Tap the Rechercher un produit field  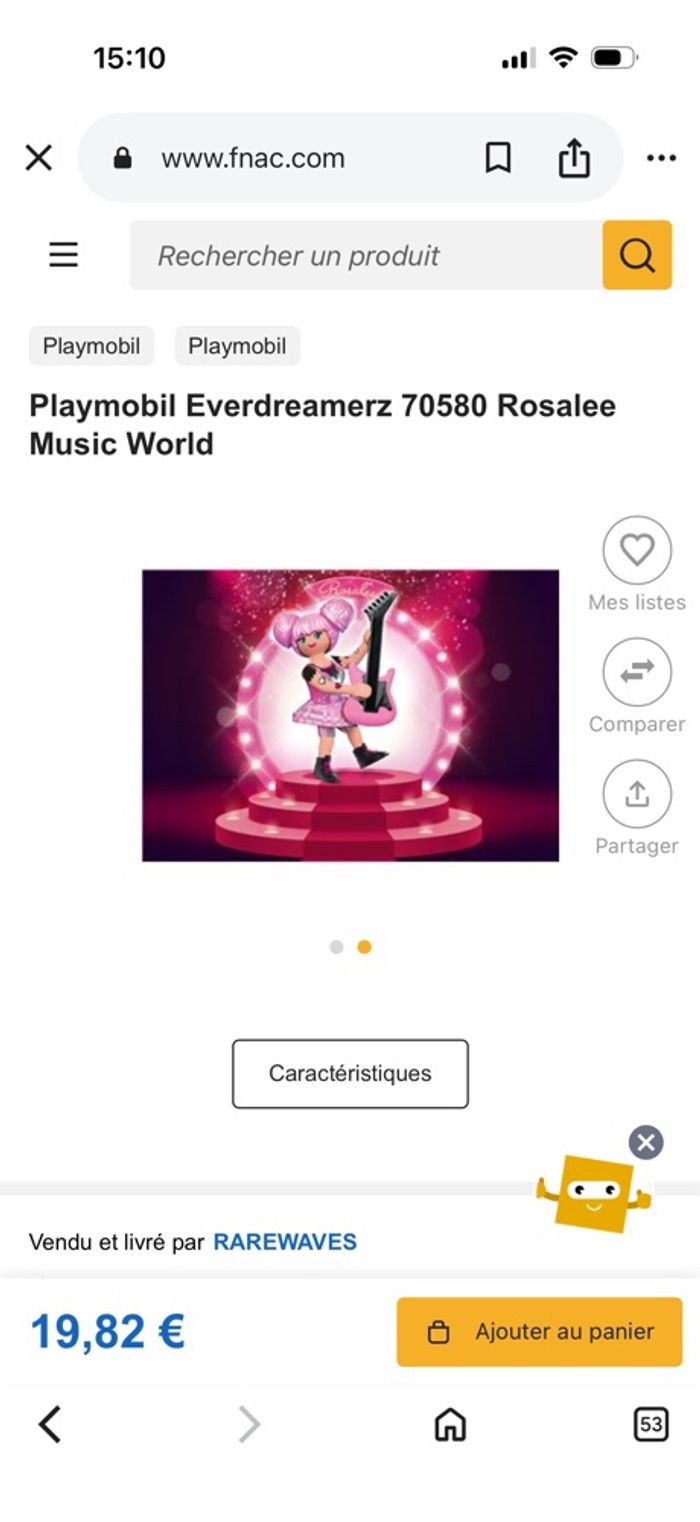tap(365, 255)
